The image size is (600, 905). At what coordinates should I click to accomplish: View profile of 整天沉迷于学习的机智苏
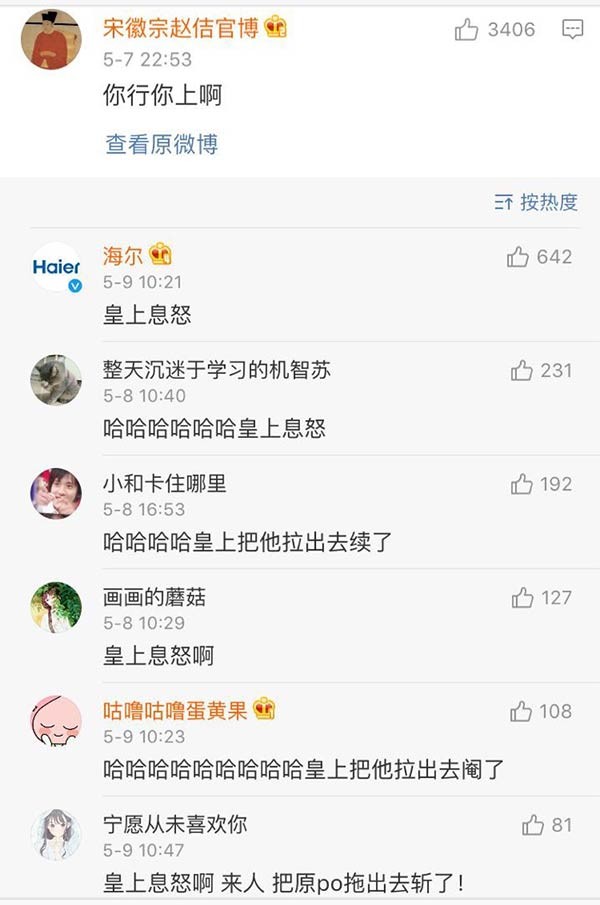point(56,380)
